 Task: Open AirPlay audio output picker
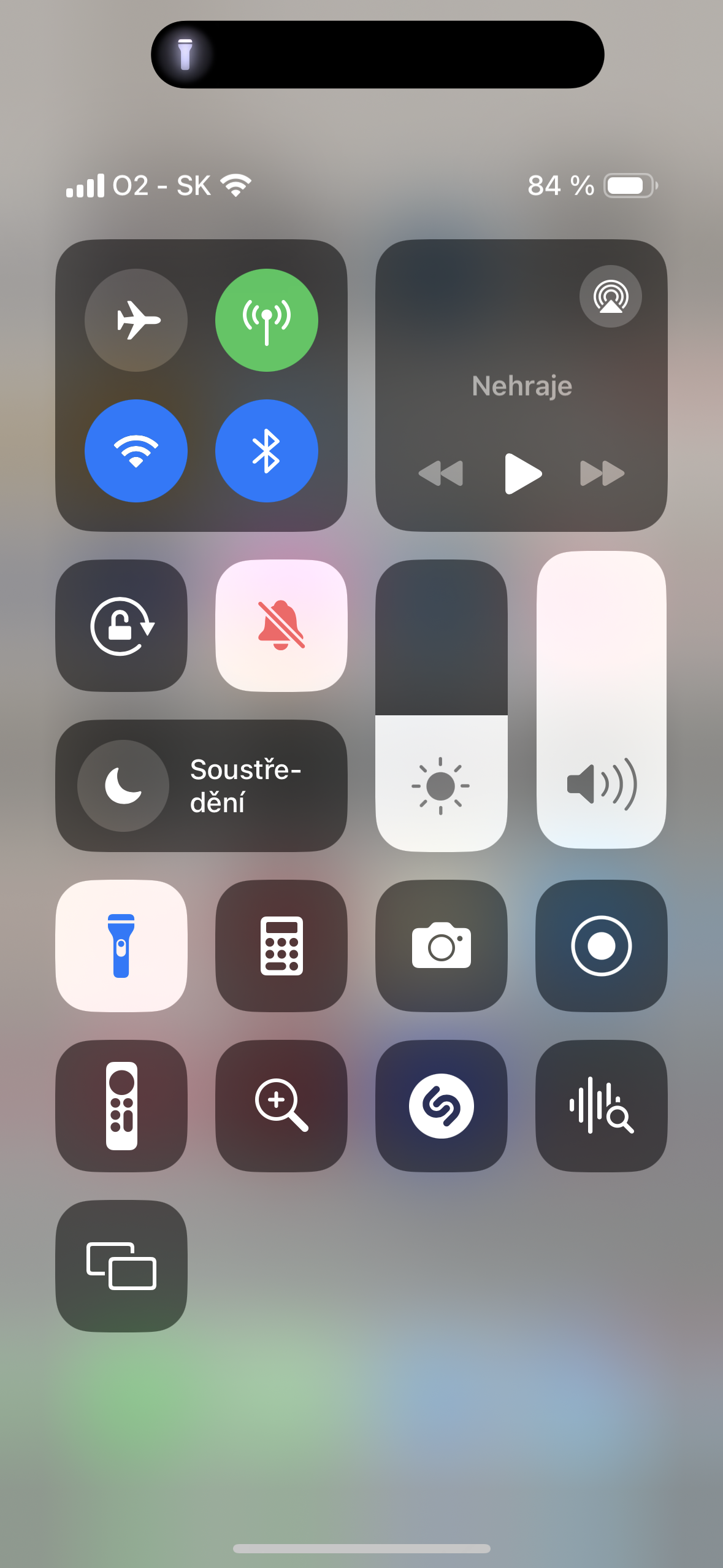[x=610, y=298]
